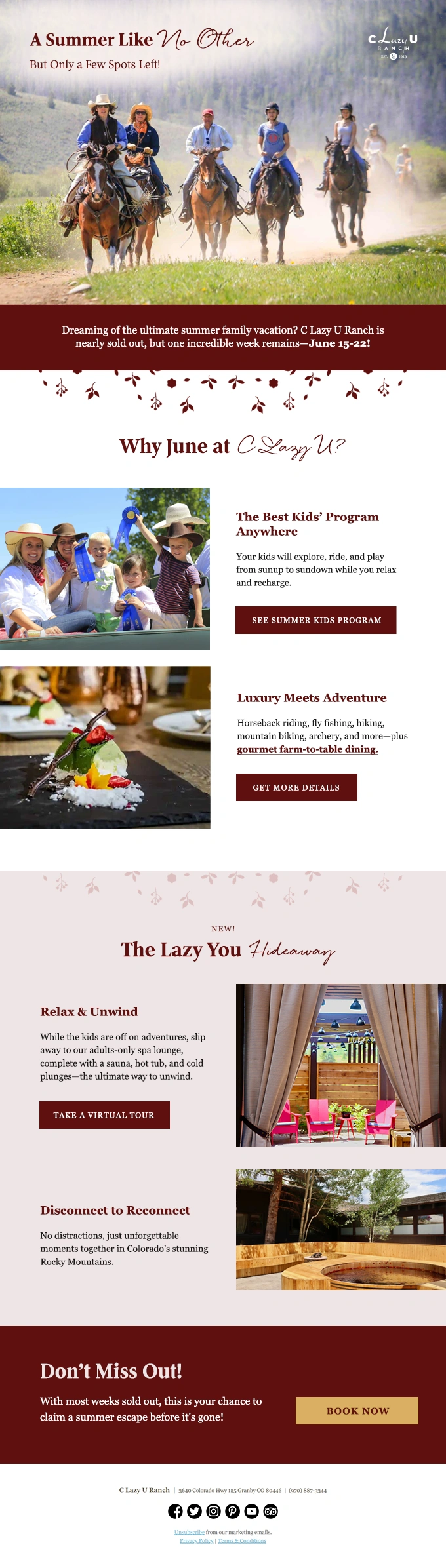Open the ranch's Facebook page
The image size is (446, 1568).
[x=175, y=1510]
